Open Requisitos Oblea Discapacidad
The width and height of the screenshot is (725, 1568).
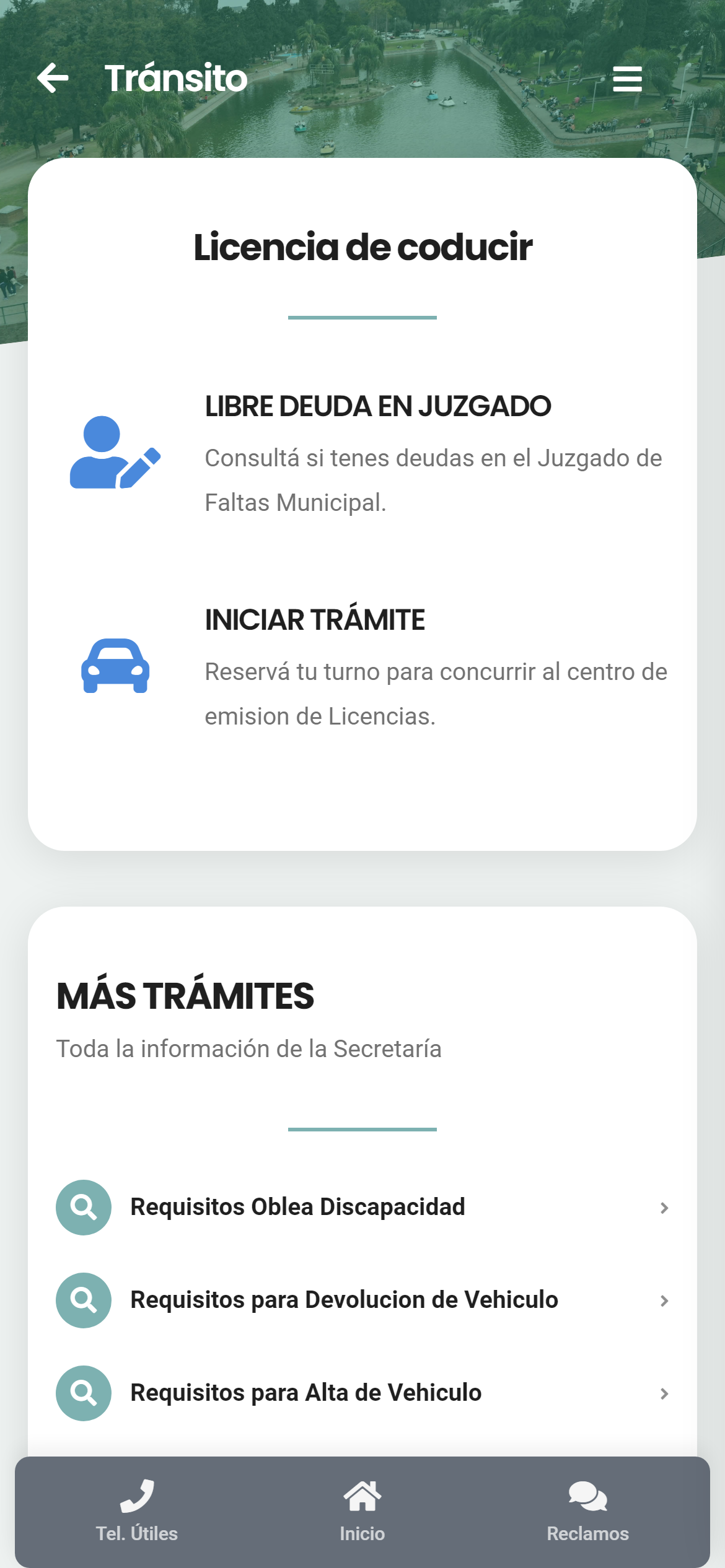[362, 1207]
